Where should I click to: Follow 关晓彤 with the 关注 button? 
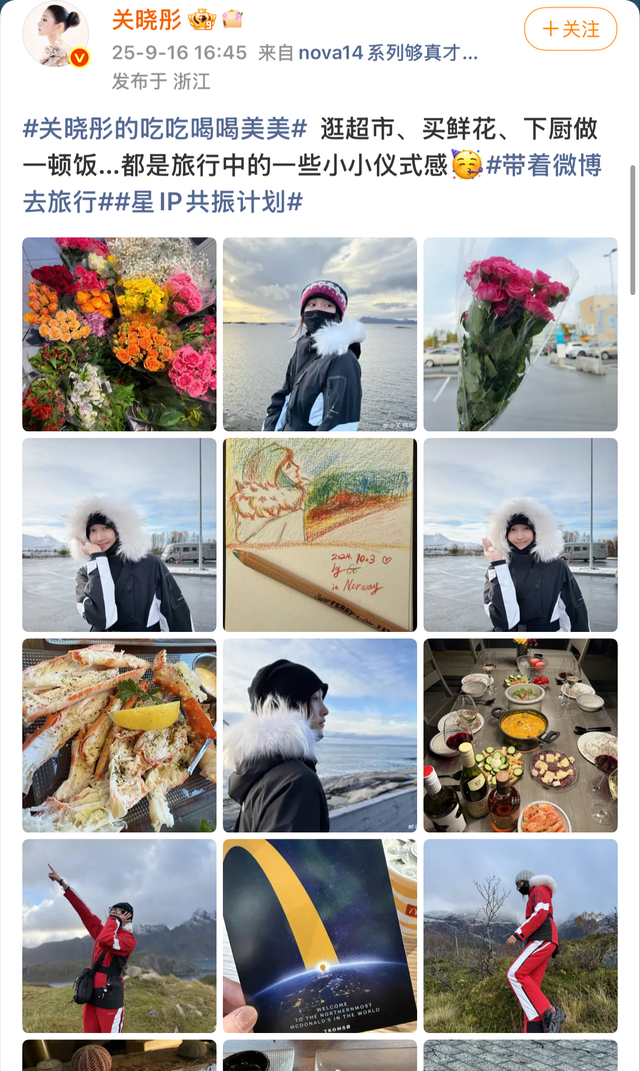click(570, 29)
